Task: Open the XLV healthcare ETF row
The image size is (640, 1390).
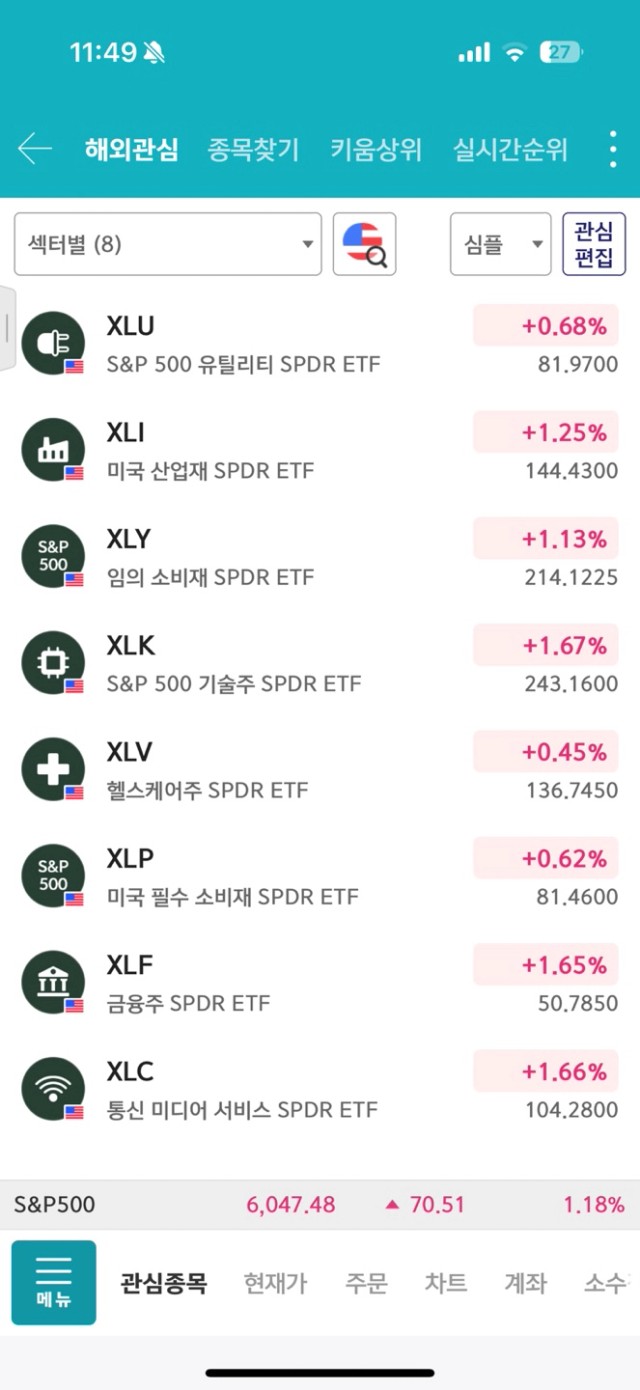Action: click(320, 770)
